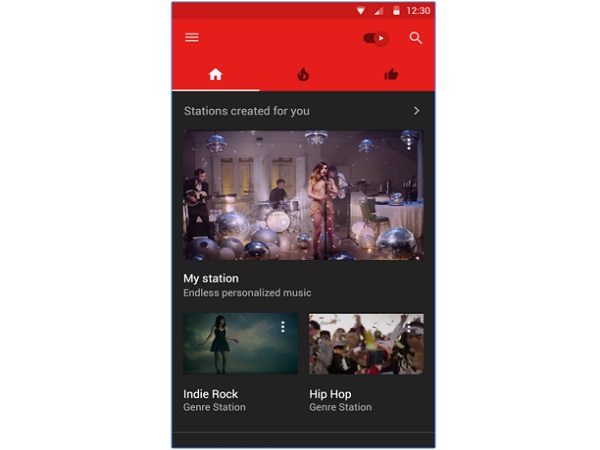Open the Hip Hop genre station
600x450 pixels.
coord(366,345)
